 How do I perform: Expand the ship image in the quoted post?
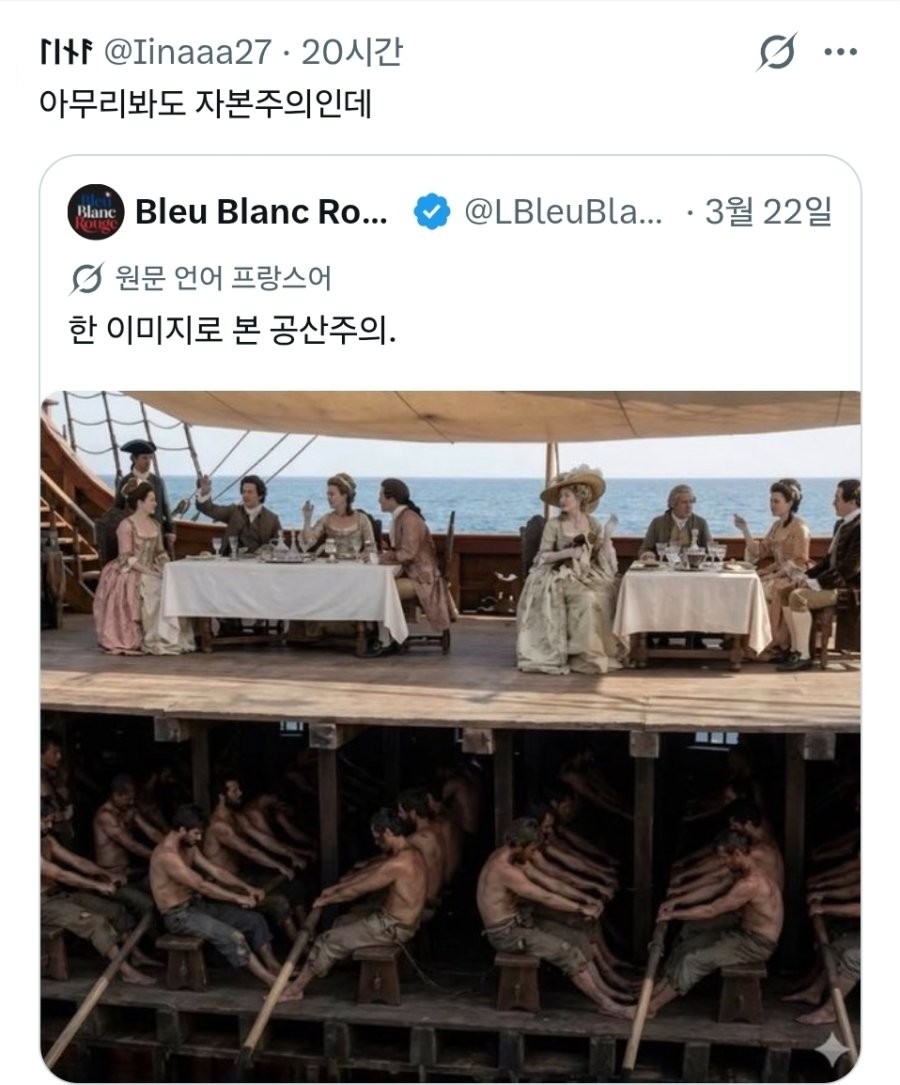coord(450,735)
